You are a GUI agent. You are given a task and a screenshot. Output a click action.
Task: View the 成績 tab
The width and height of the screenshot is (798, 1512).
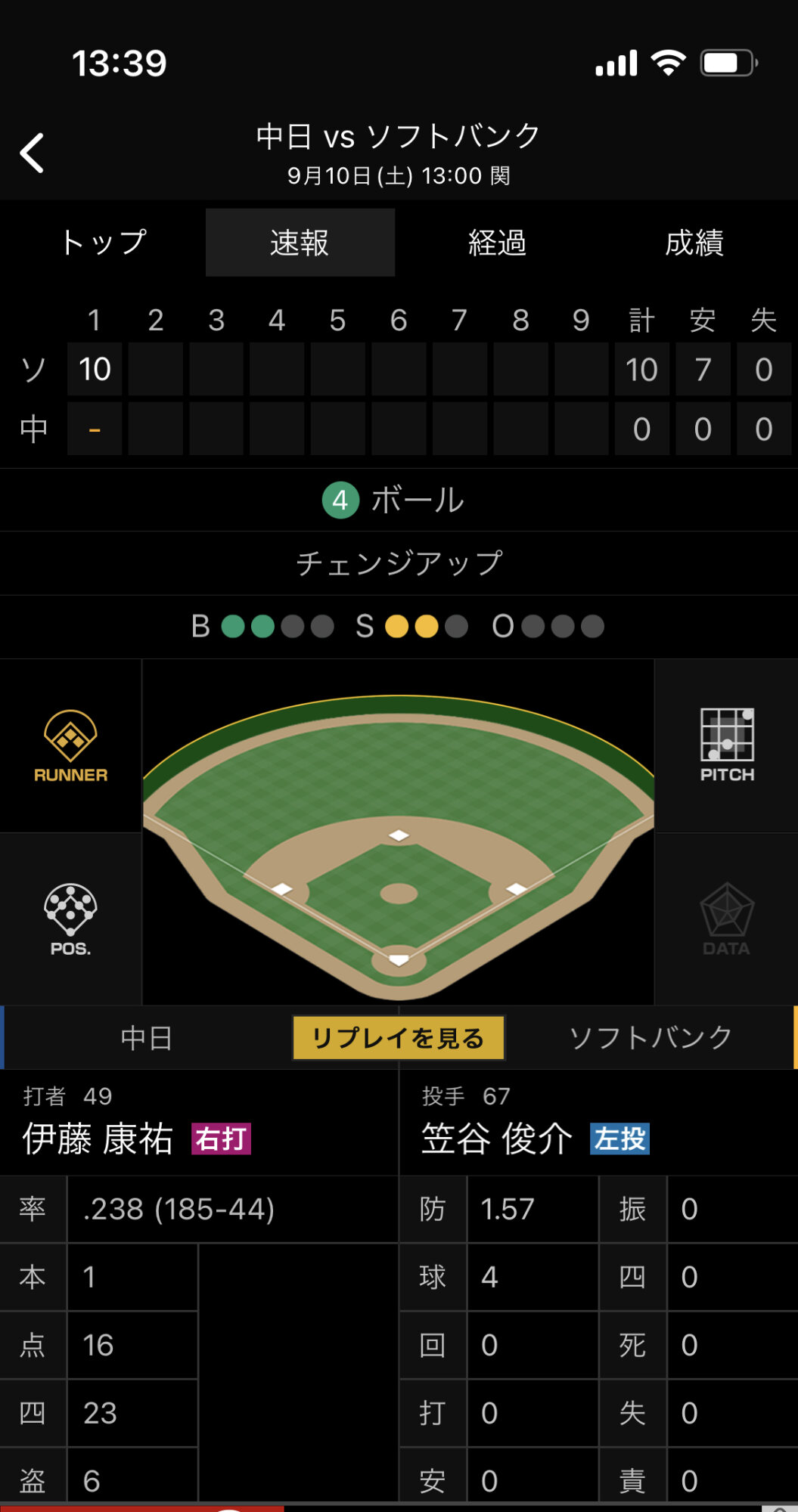click(x=694, y=243)
